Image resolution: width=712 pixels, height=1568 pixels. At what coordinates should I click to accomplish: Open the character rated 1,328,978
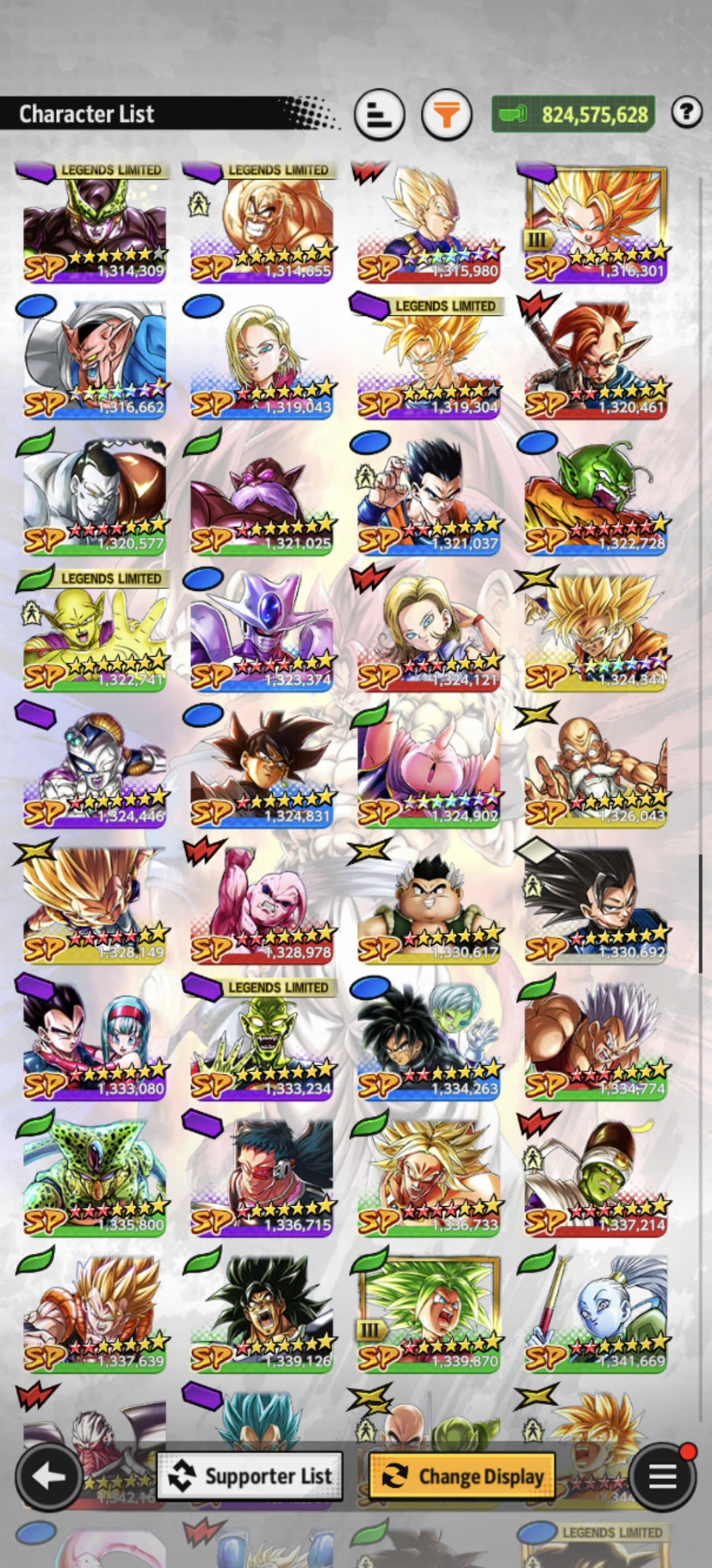[261, 904]
